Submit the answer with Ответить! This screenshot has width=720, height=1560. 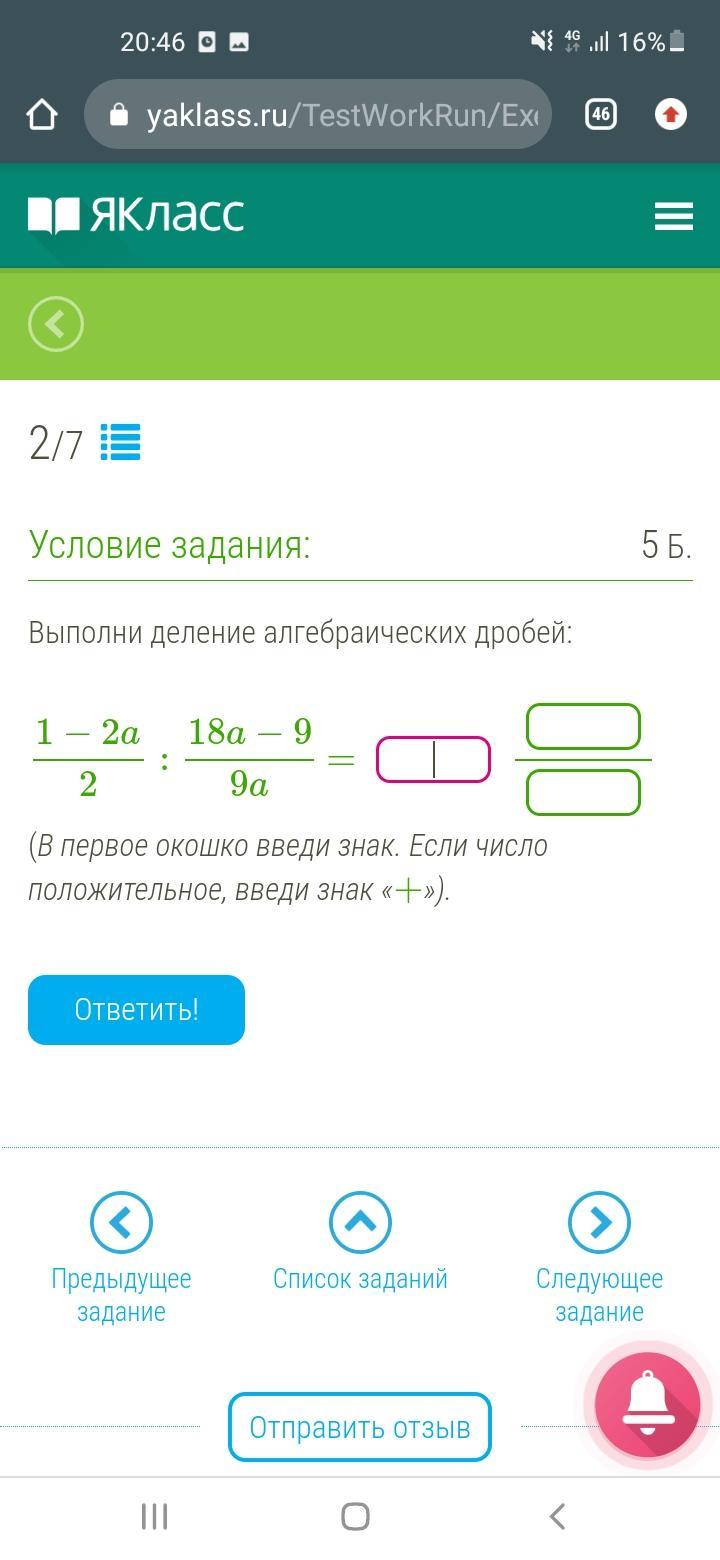click(136, 1010)
